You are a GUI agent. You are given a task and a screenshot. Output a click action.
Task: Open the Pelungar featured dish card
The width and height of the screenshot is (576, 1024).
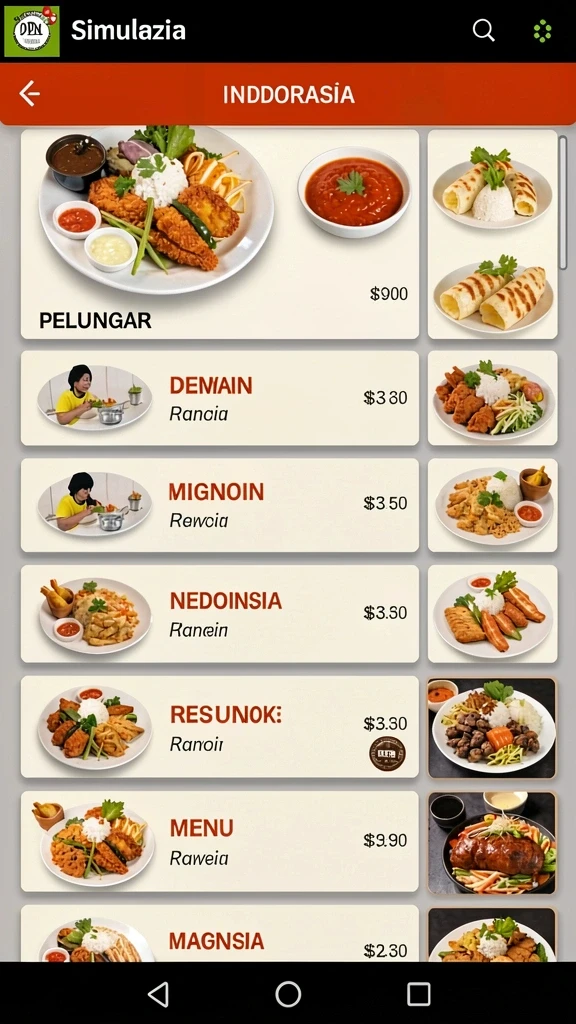(x=219, y=234)
